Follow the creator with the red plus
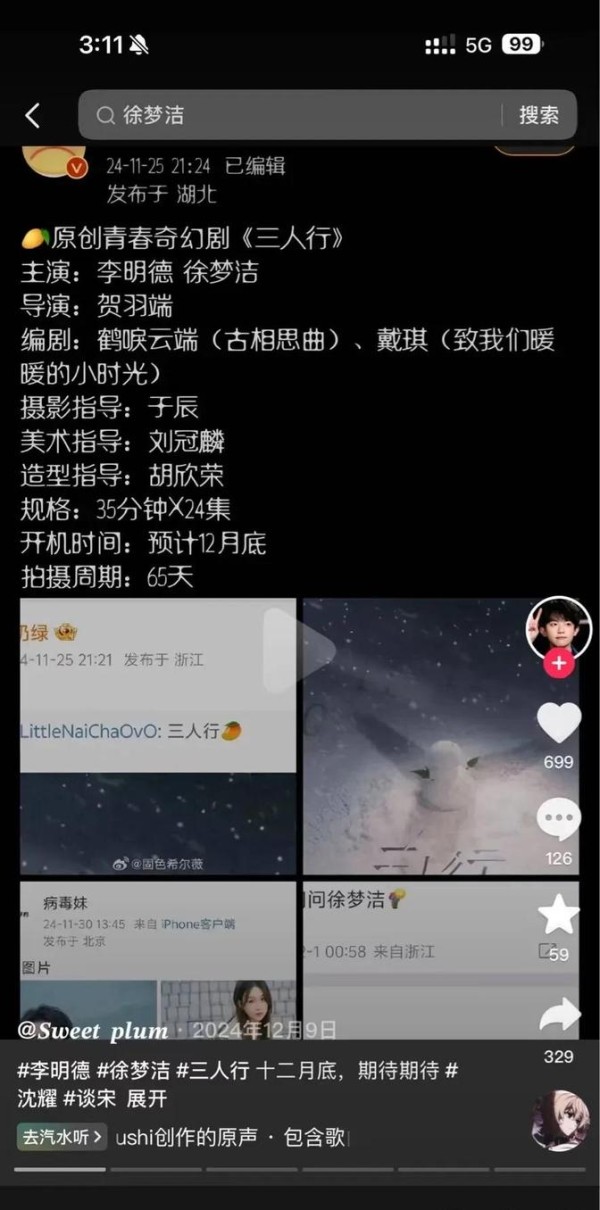This screenshot has height=1210, width=600. point(559,663)
